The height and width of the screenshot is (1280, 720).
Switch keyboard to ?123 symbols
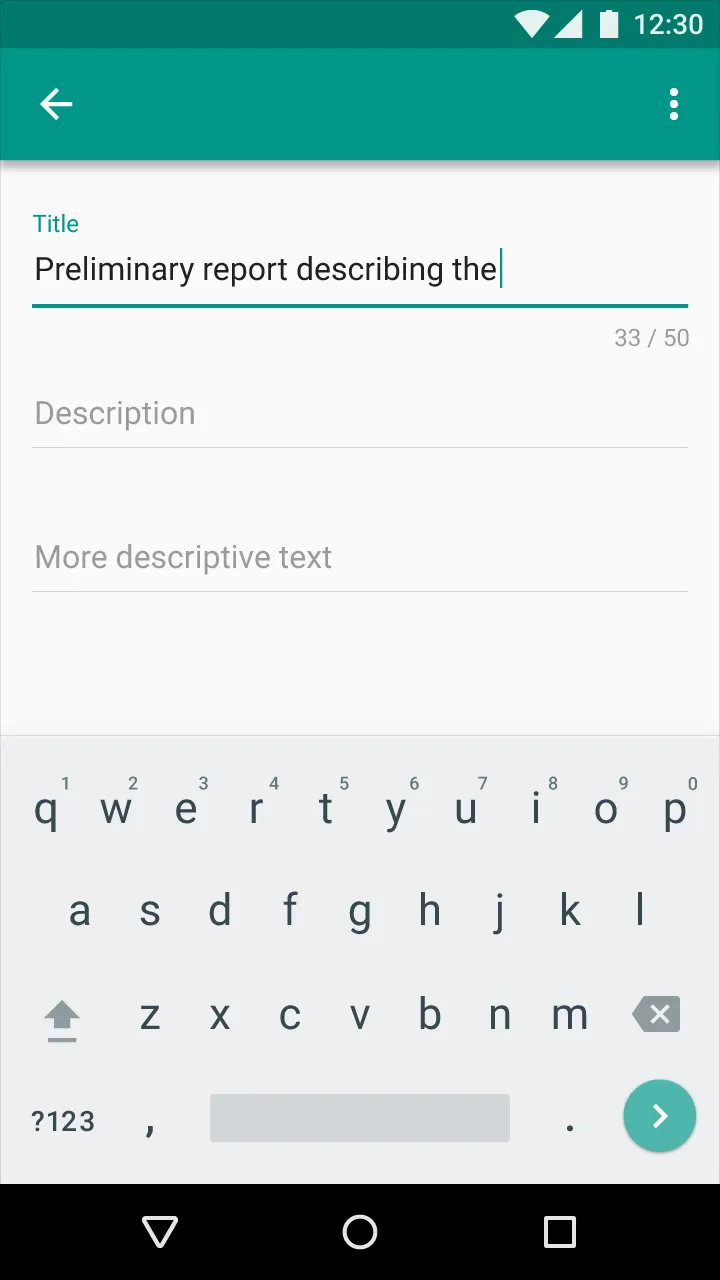tap(63, 1121)
